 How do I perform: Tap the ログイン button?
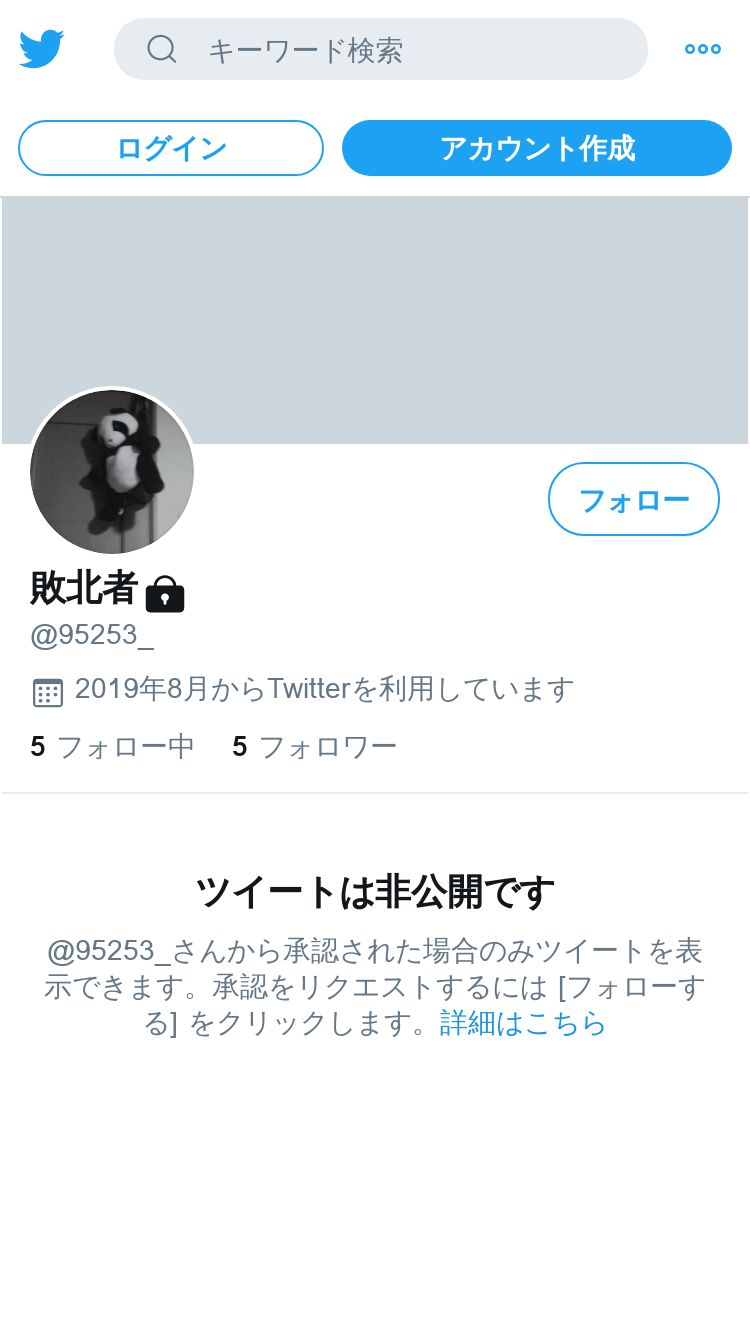click(x=171, y=148)
